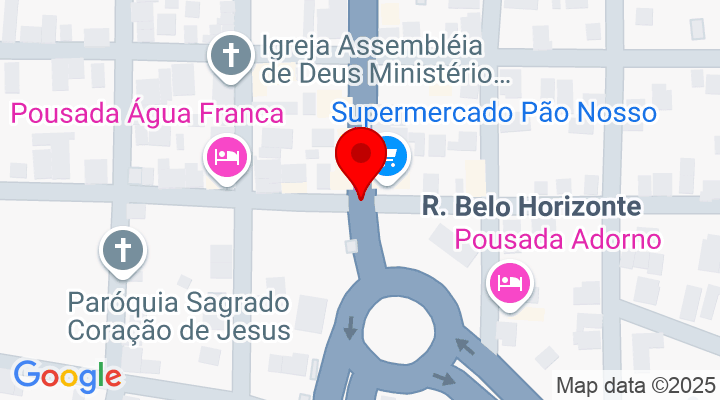Select Igreja Assembléia de Deus church marker
Viewport: 720px width, 400px height.
point(230,55)
